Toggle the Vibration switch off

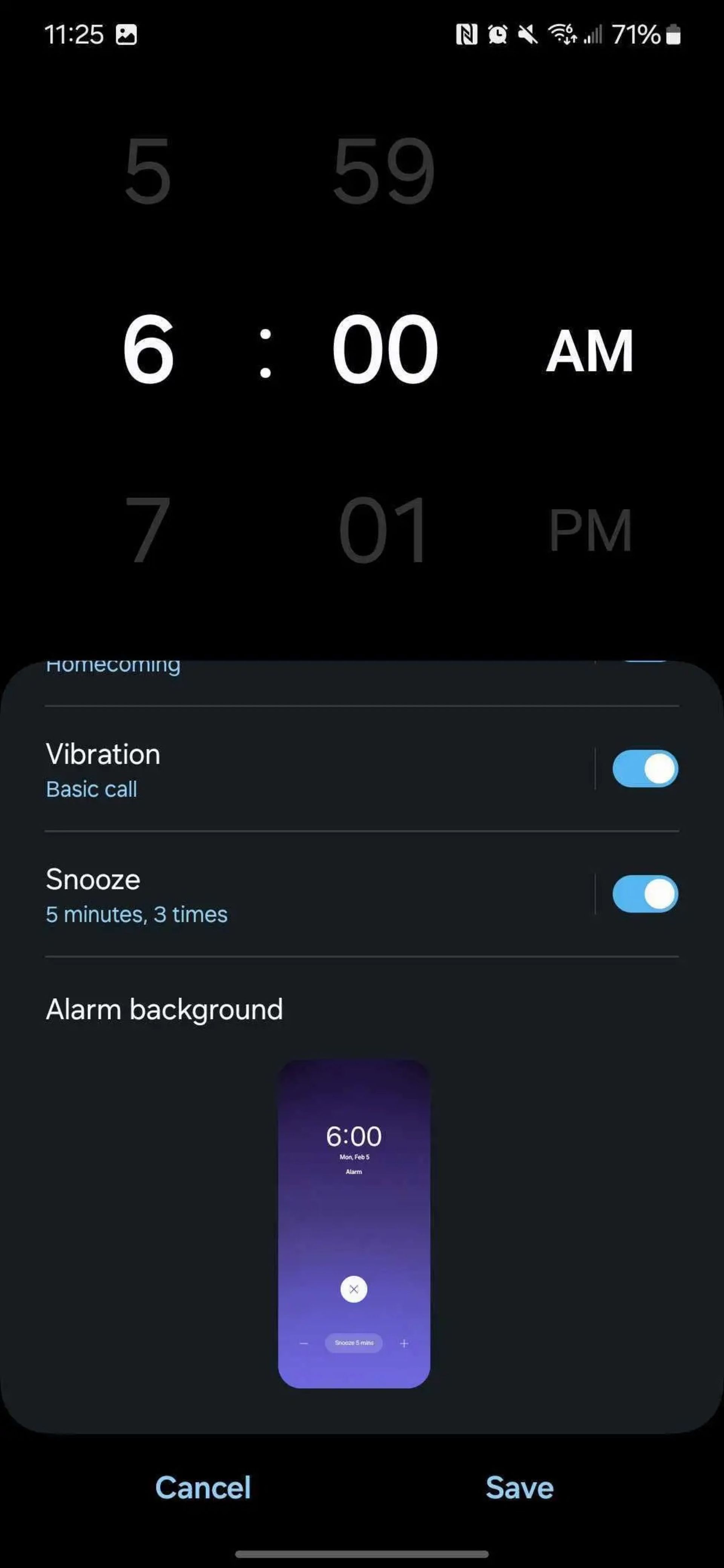644,769
